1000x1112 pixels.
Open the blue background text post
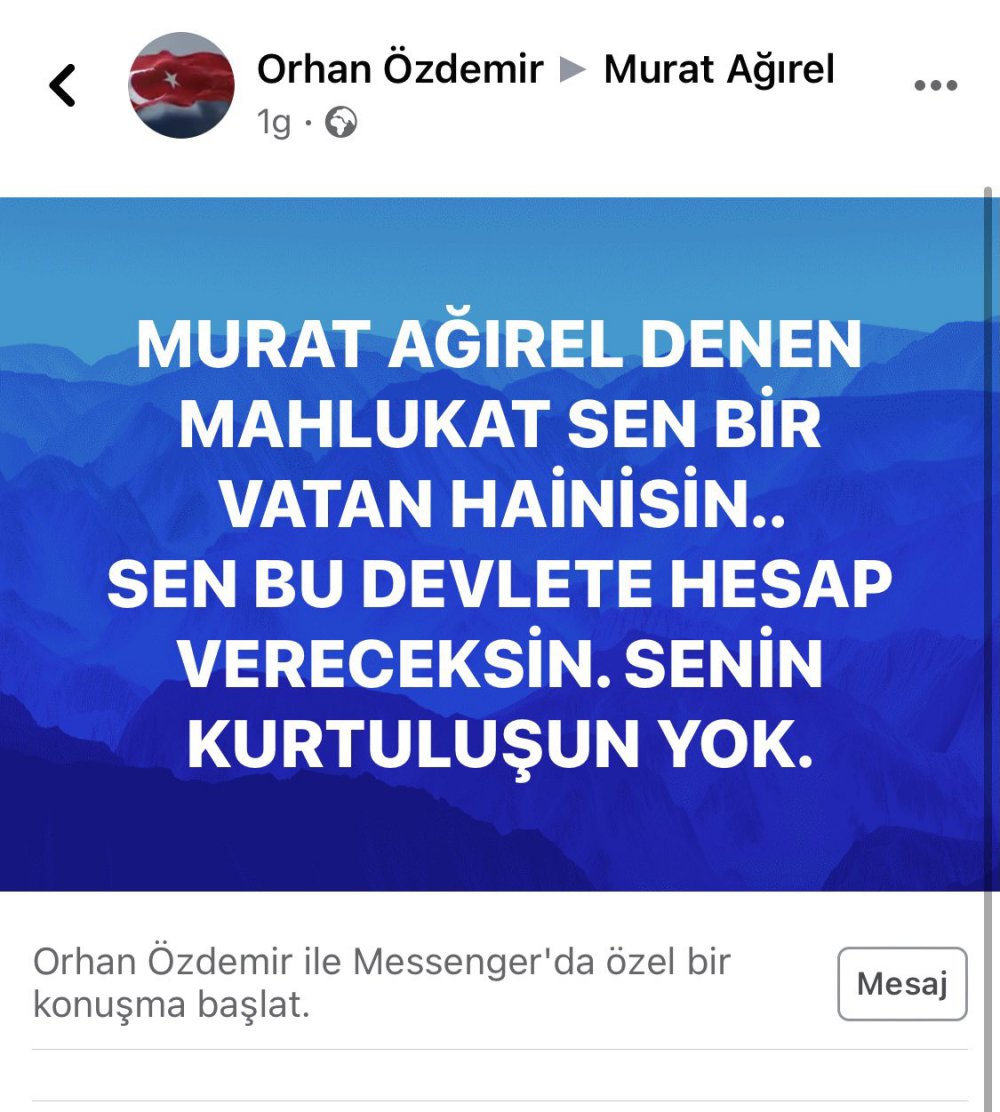click(498, 545)
